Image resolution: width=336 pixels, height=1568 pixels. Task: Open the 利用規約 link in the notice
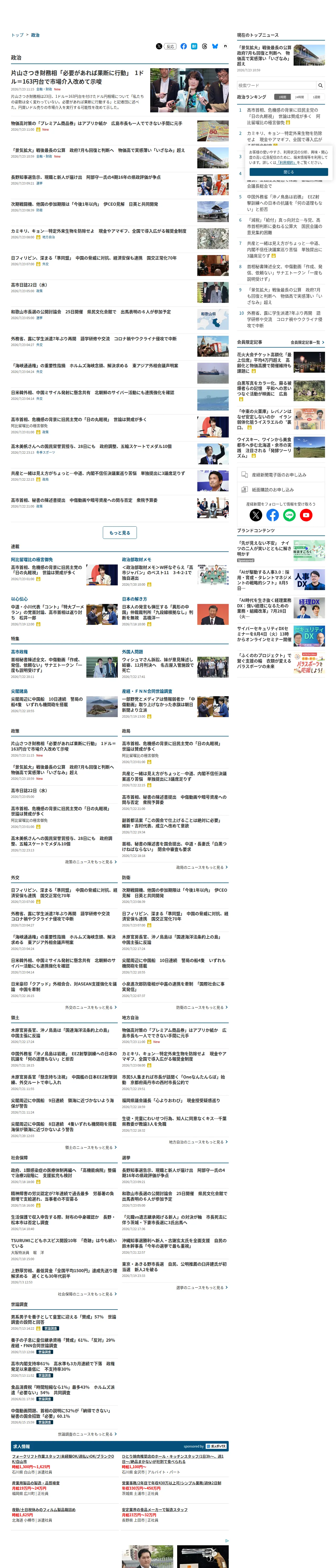pos(287,163)
